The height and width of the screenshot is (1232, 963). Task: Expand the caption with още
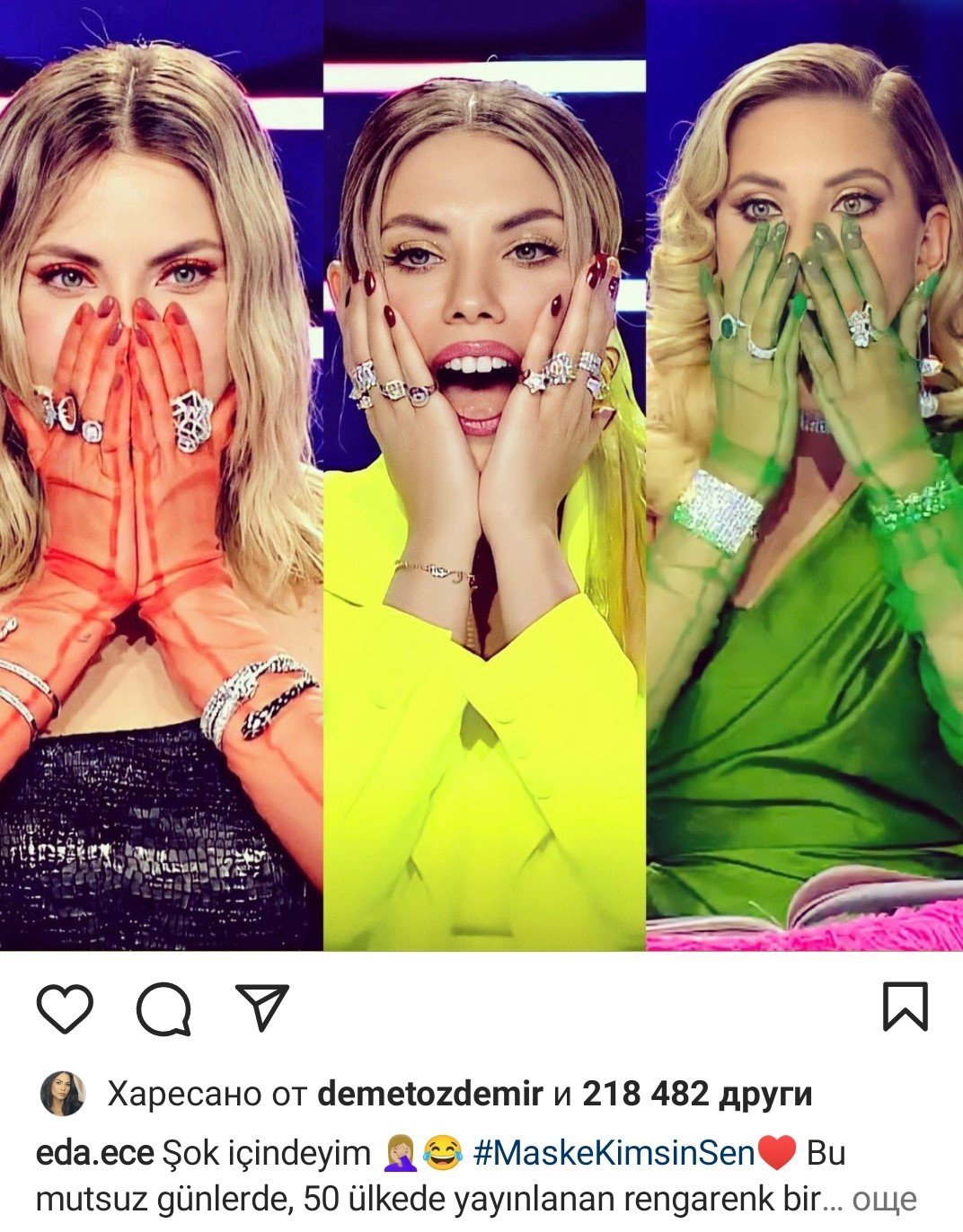tap(884, 1200)
